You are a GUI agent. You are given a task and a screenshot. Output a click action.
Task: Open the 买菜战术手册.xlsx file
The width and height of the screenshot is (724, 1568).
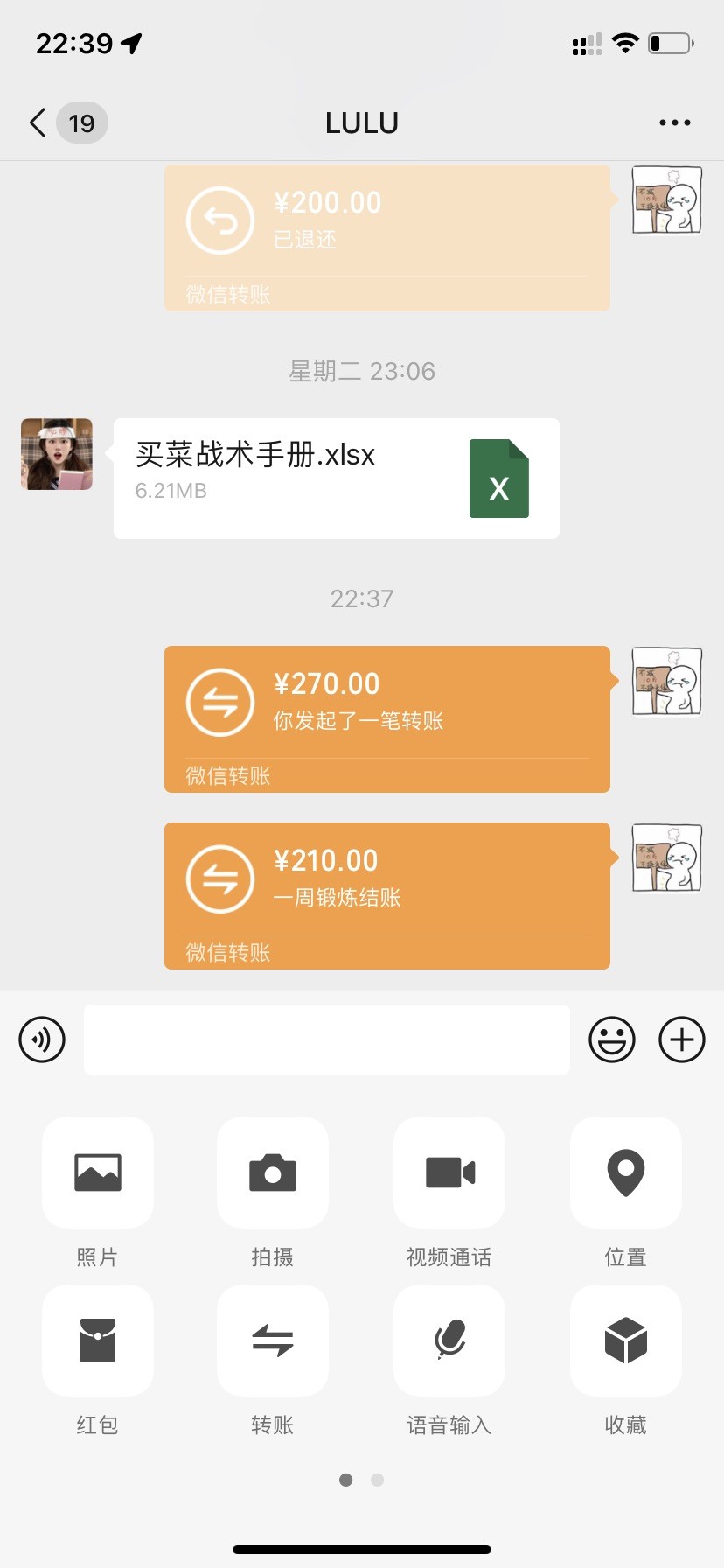(x=336, y=478)
